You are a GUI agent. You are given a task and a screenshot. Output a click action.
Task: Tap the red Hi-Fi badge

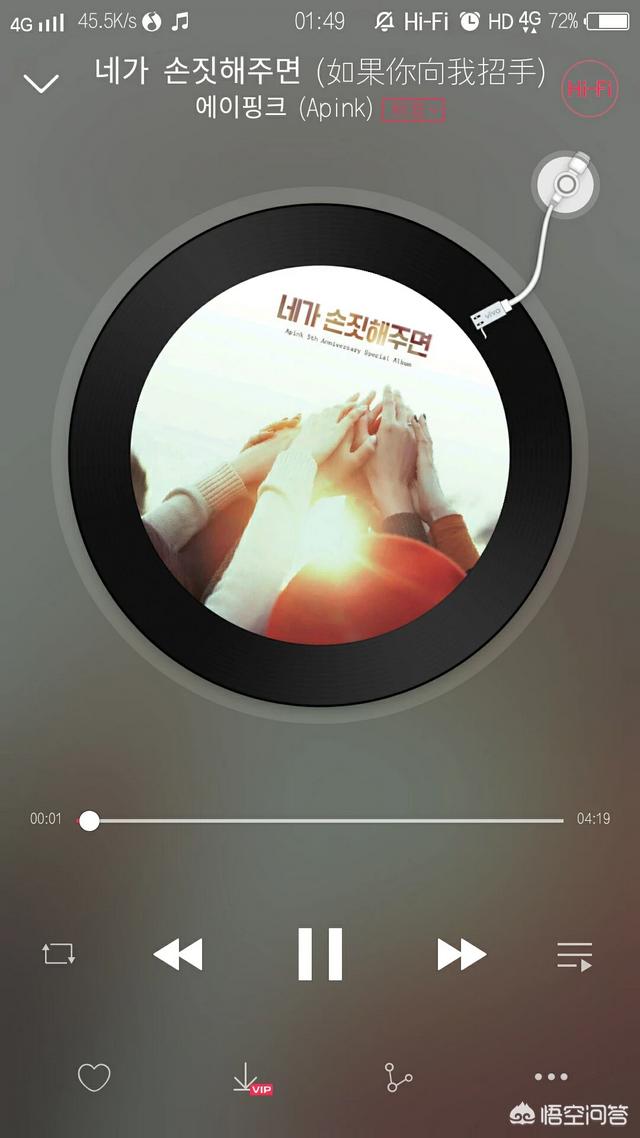click(x=589, y=88)
